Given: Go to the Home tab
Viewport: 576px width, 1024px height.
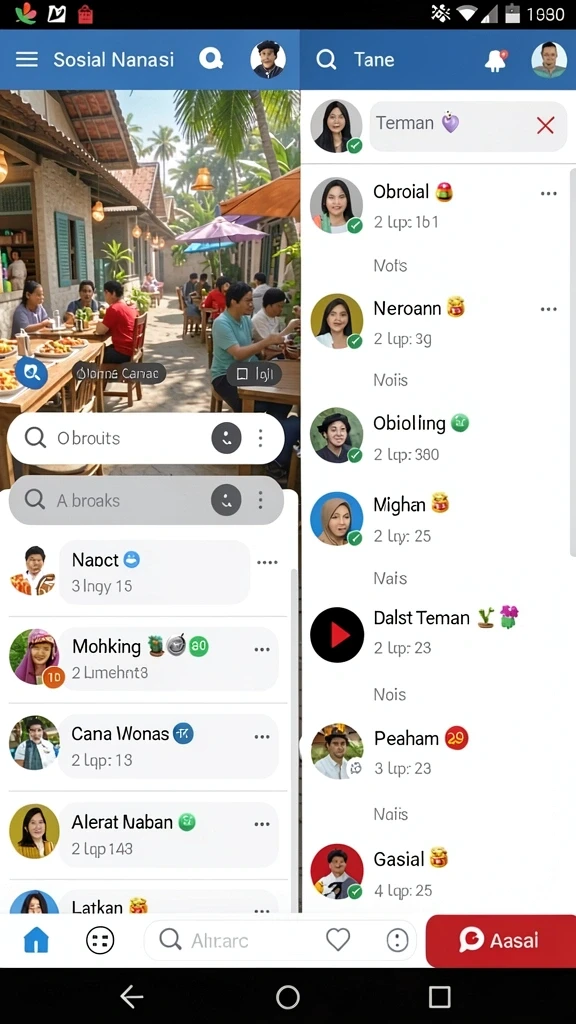Looking at the screenshot, I should click(36, 940).
